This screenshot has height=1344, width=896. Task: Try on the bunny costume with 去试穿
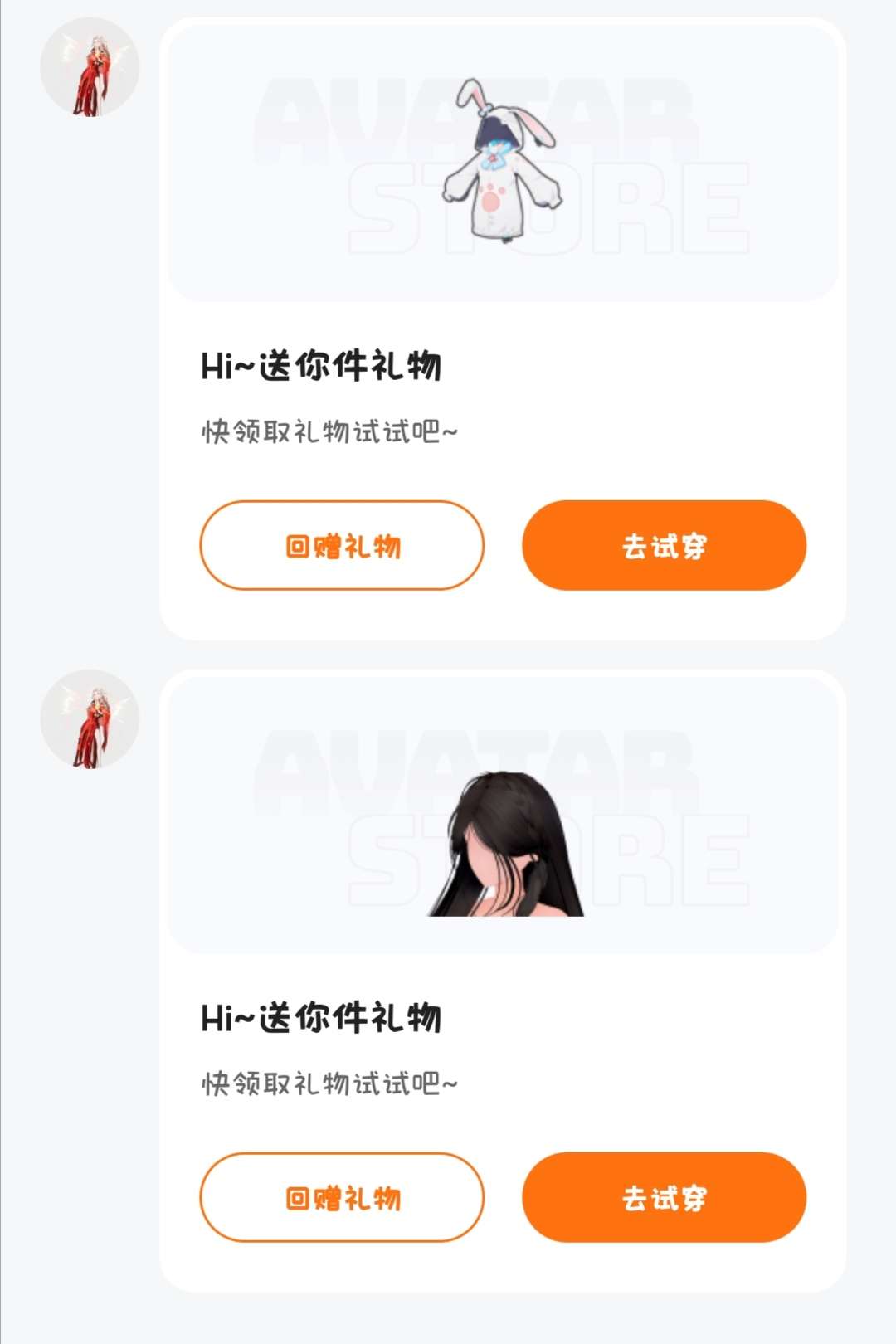point(664,546)
